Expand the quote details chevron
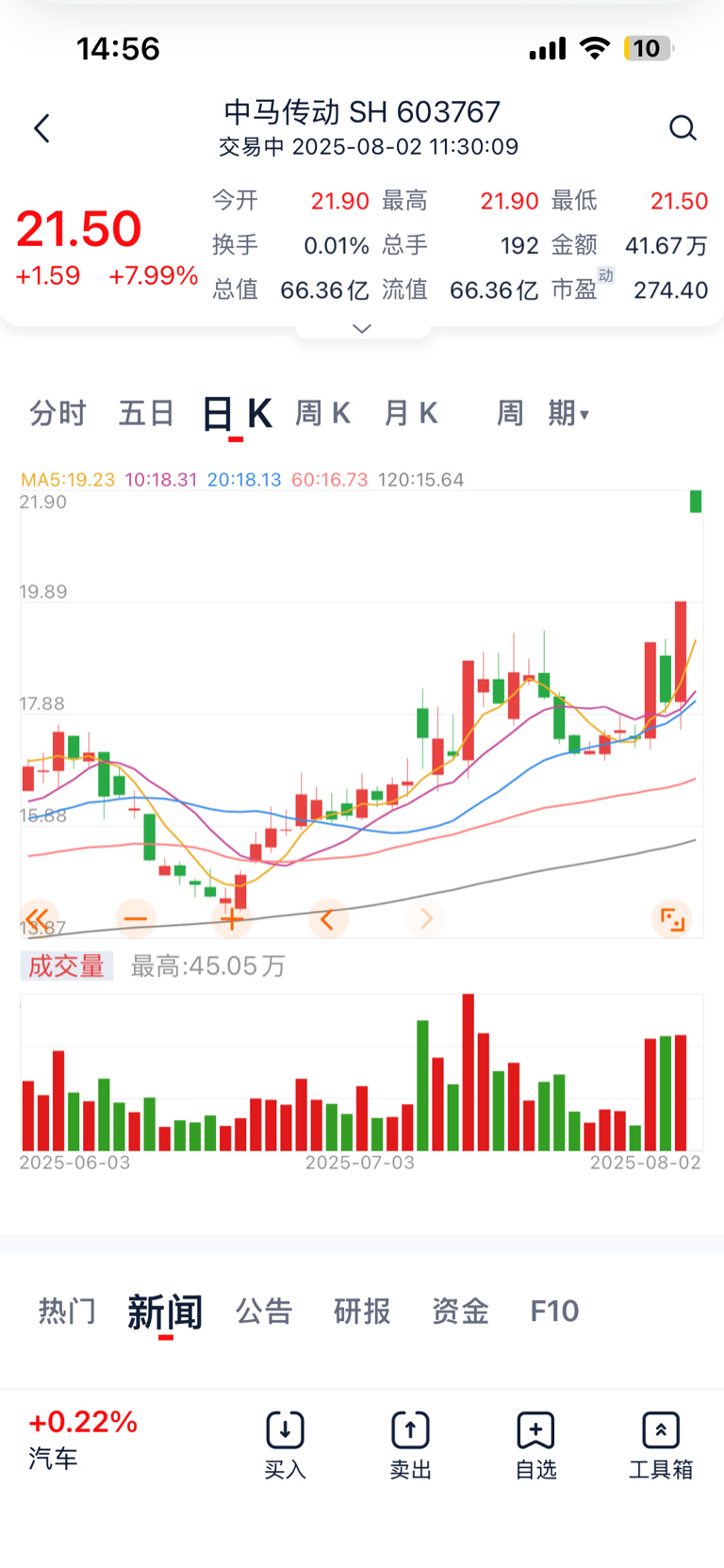This screenshot has height=1568, width=724. point(362,328)
